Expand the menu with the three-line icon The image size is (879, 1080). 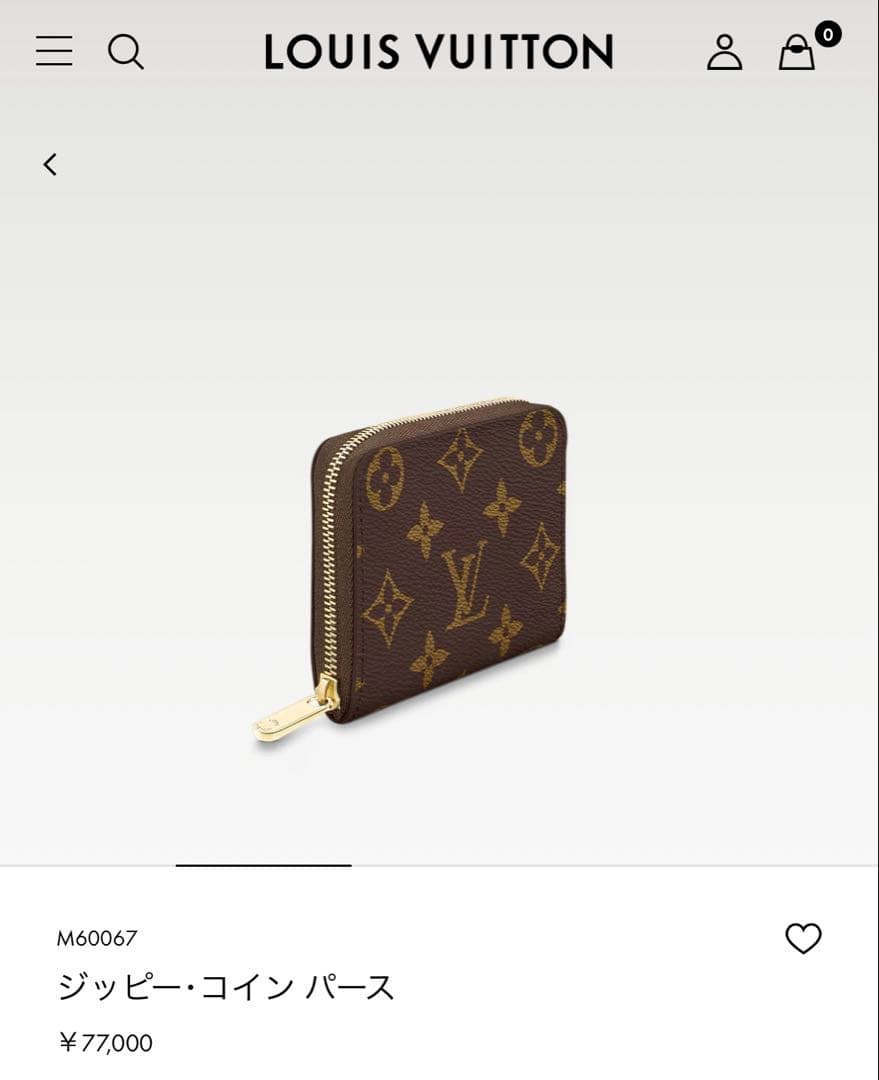click(54, 52)
